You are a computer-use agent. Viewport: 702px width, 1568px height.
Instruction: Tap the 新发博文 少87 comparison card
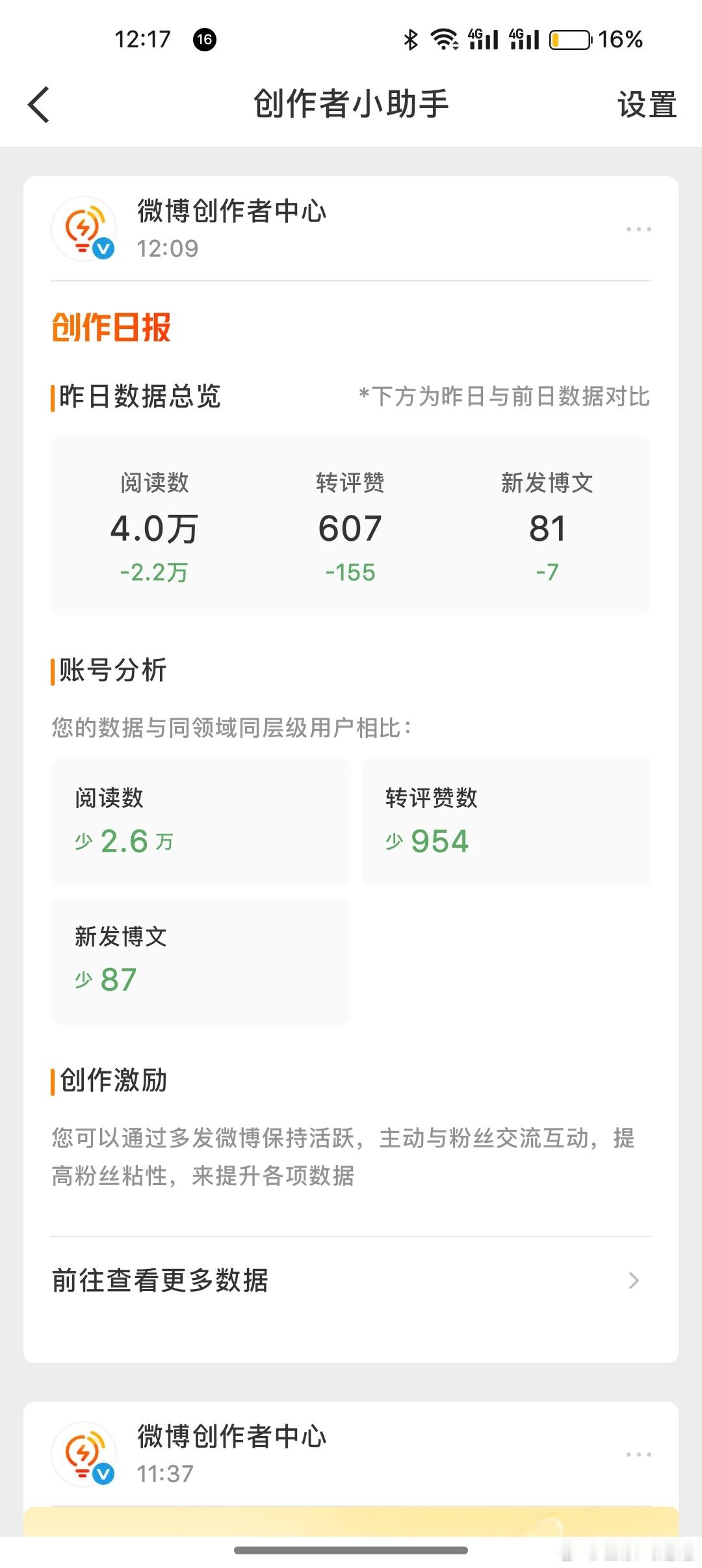click(x=200, y=960)
